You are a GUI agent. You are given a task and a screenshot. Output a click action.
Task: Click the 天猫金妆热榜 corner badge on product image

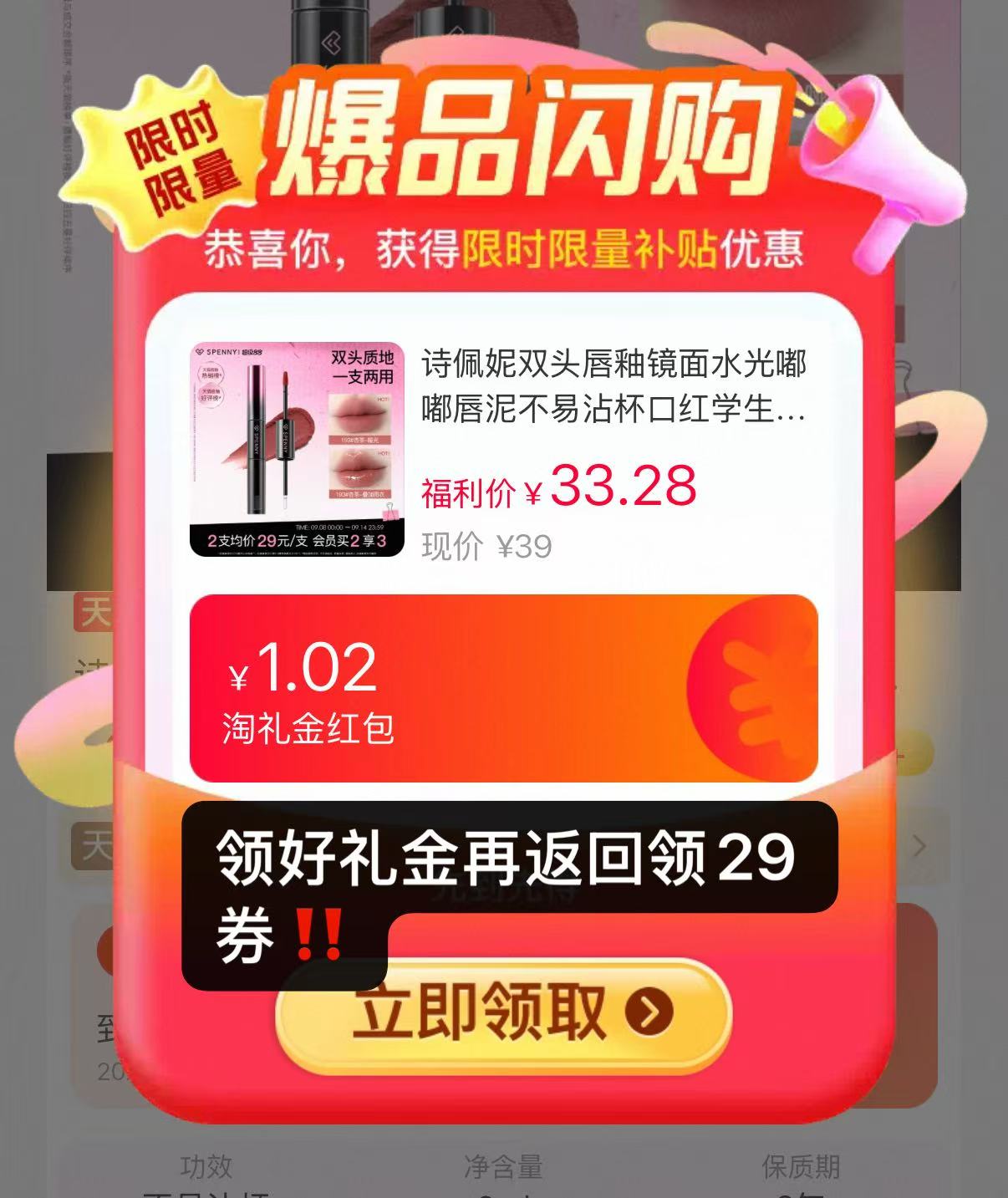pyautogui.click(x=211, y=374)
